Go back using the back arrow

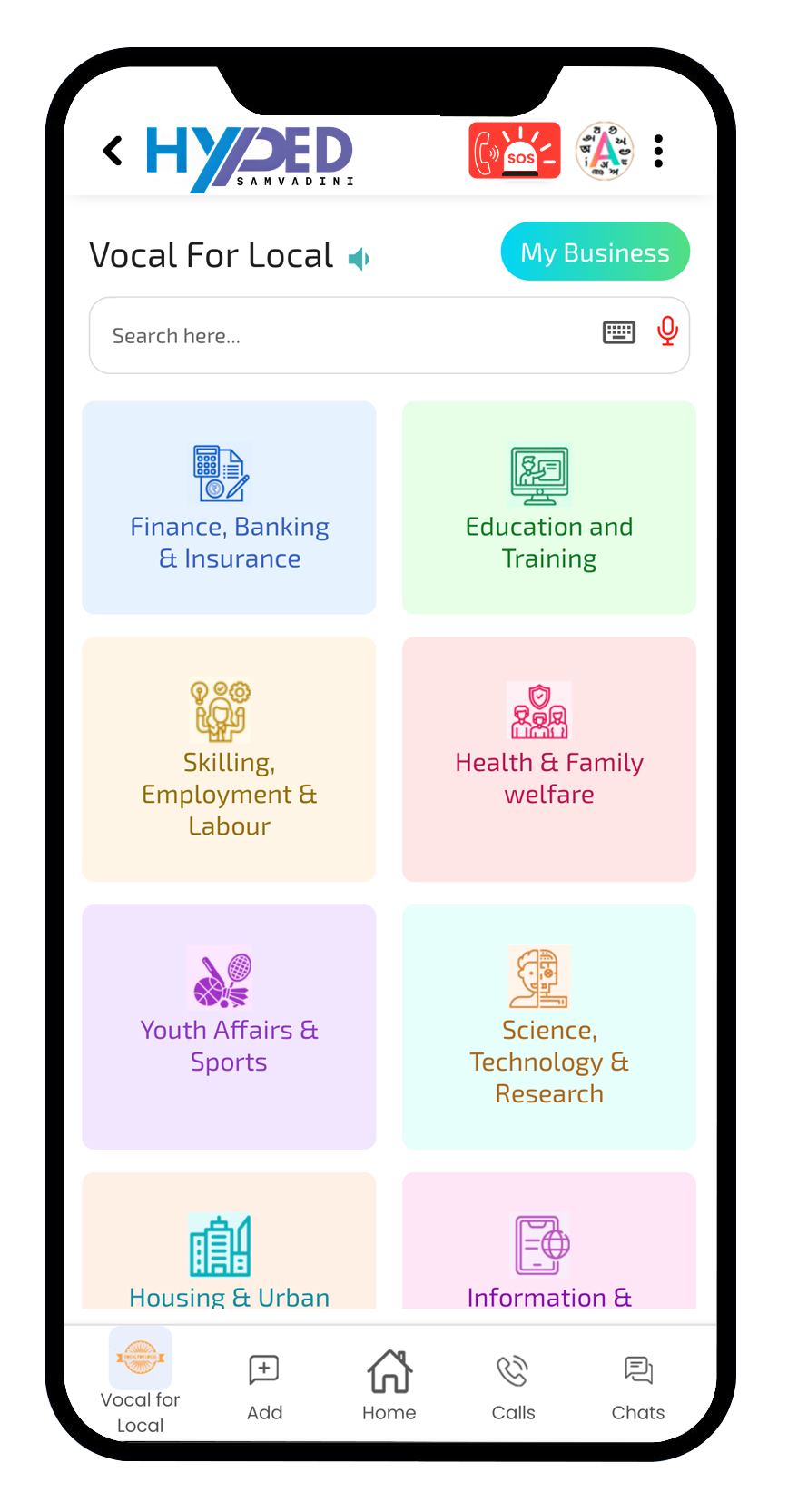[x=113, y=151]
